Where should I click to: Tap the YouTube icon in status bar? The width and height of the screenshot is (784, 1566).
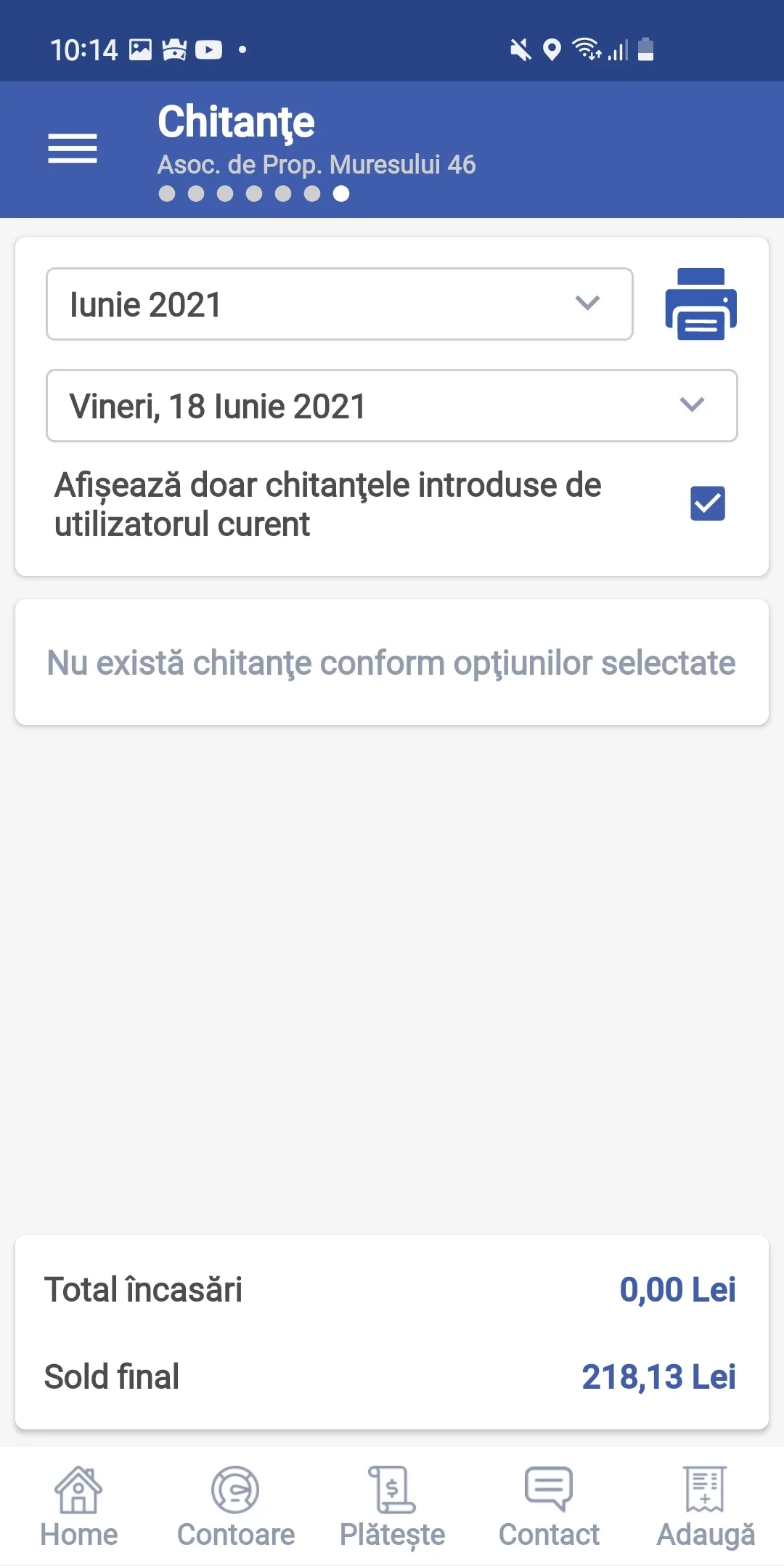pos(210,49)
